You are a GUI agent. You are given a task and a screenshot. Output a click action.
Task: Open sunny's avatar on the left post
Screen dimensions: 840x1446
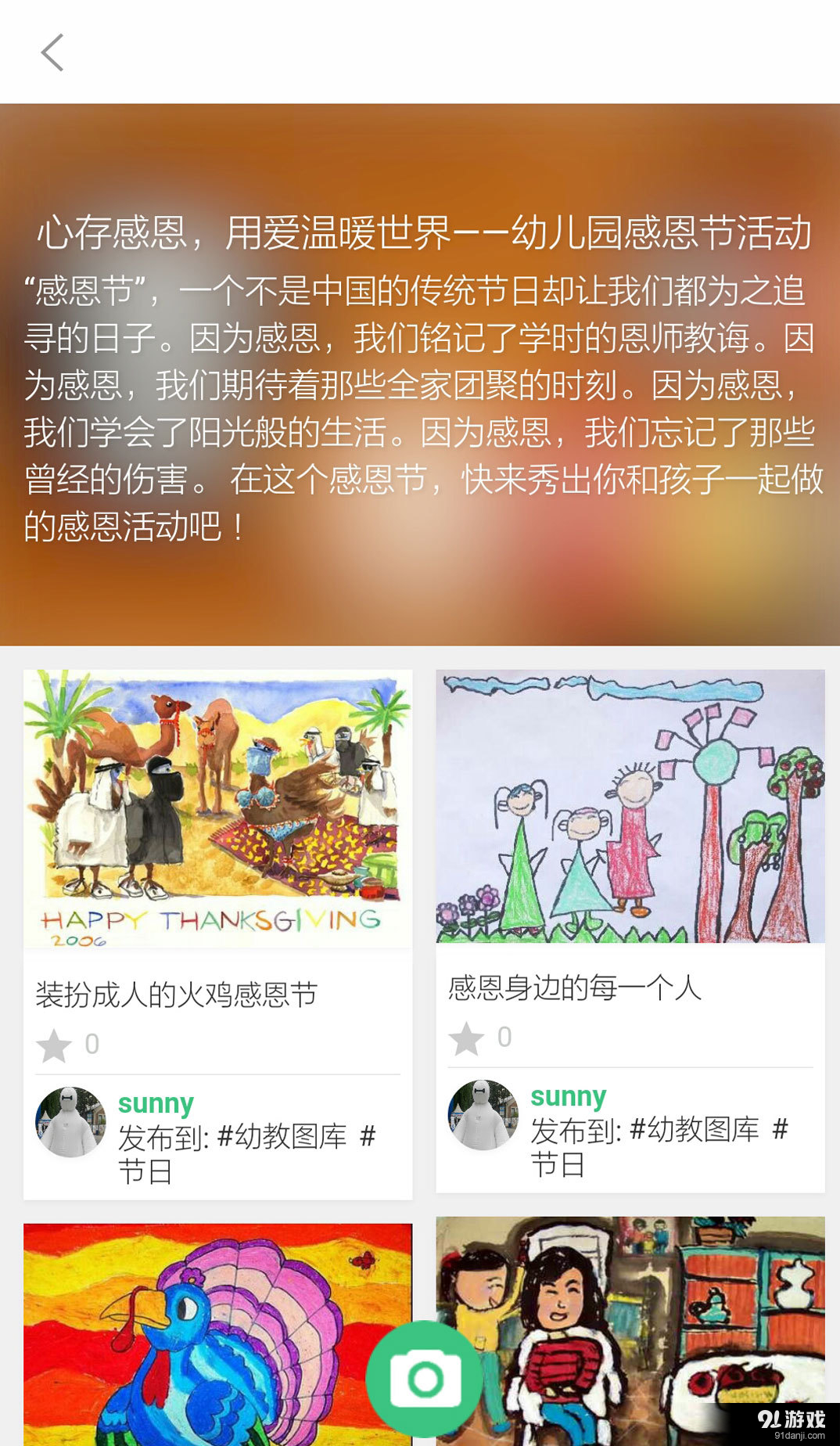pyautogui.click(x=70, y=1122)
